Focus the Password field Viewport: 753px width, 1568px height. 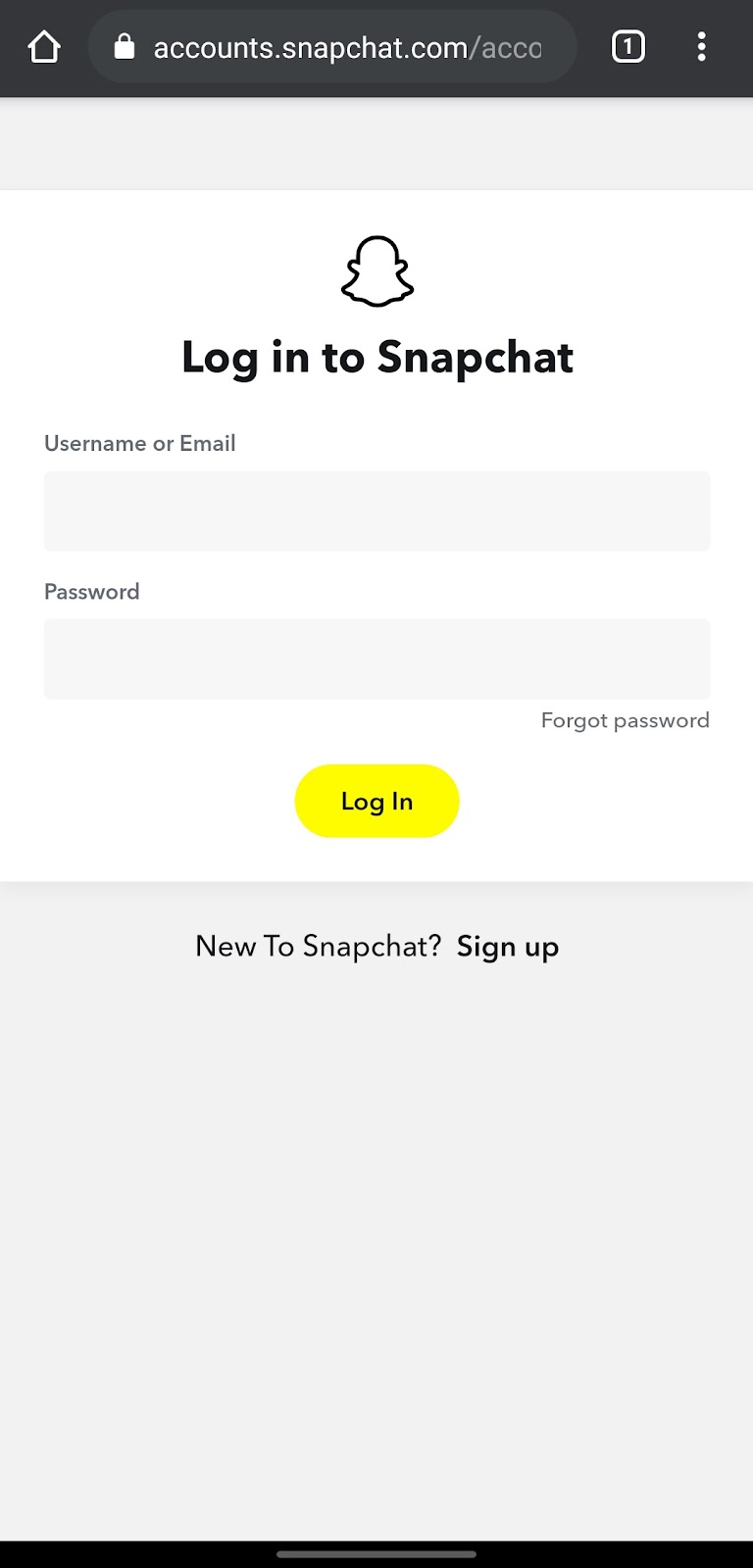[376, 659]
